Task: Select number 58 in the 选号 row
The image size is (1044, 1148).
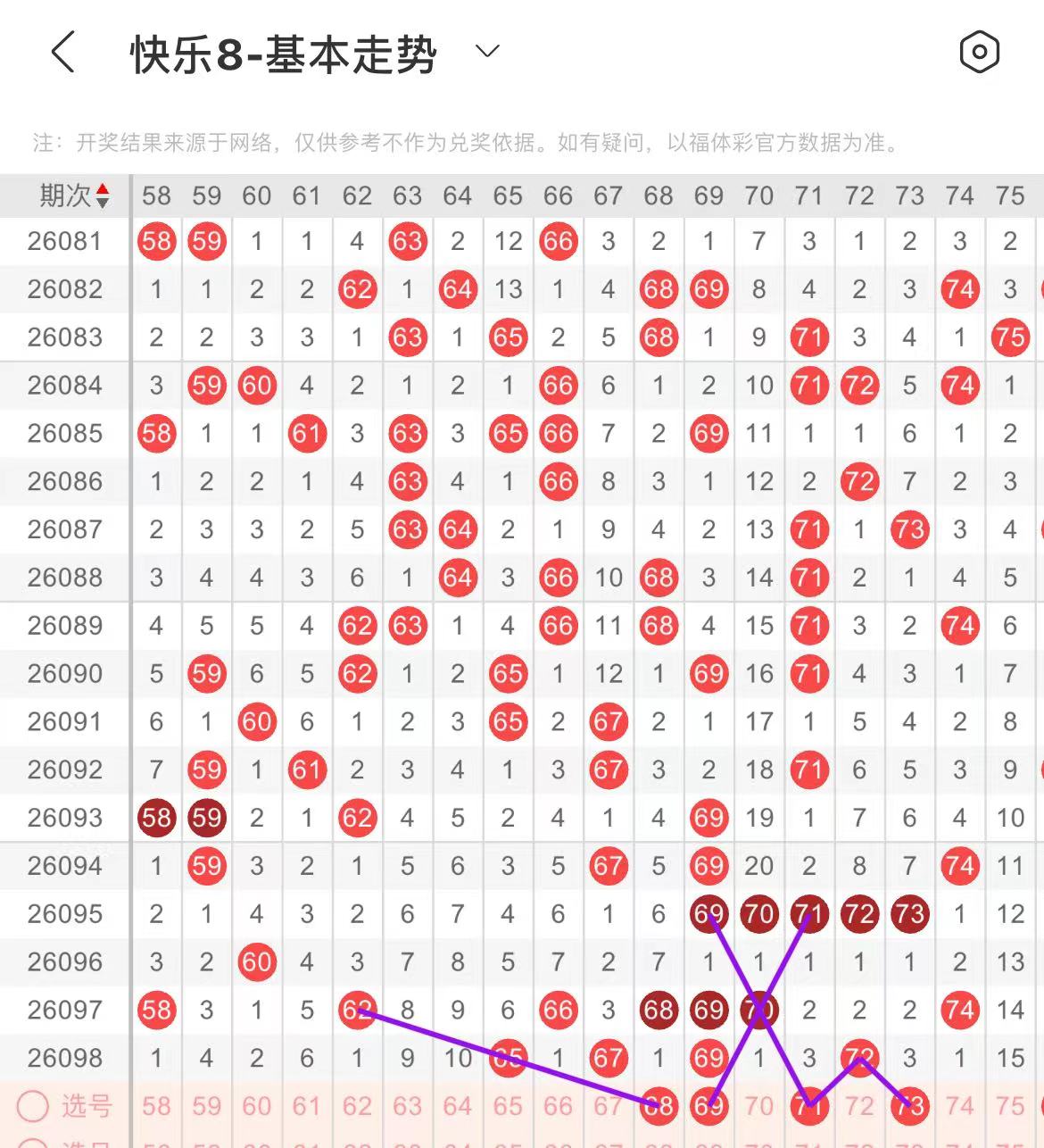Action: pyautogui.click(x=156, y=1106)
